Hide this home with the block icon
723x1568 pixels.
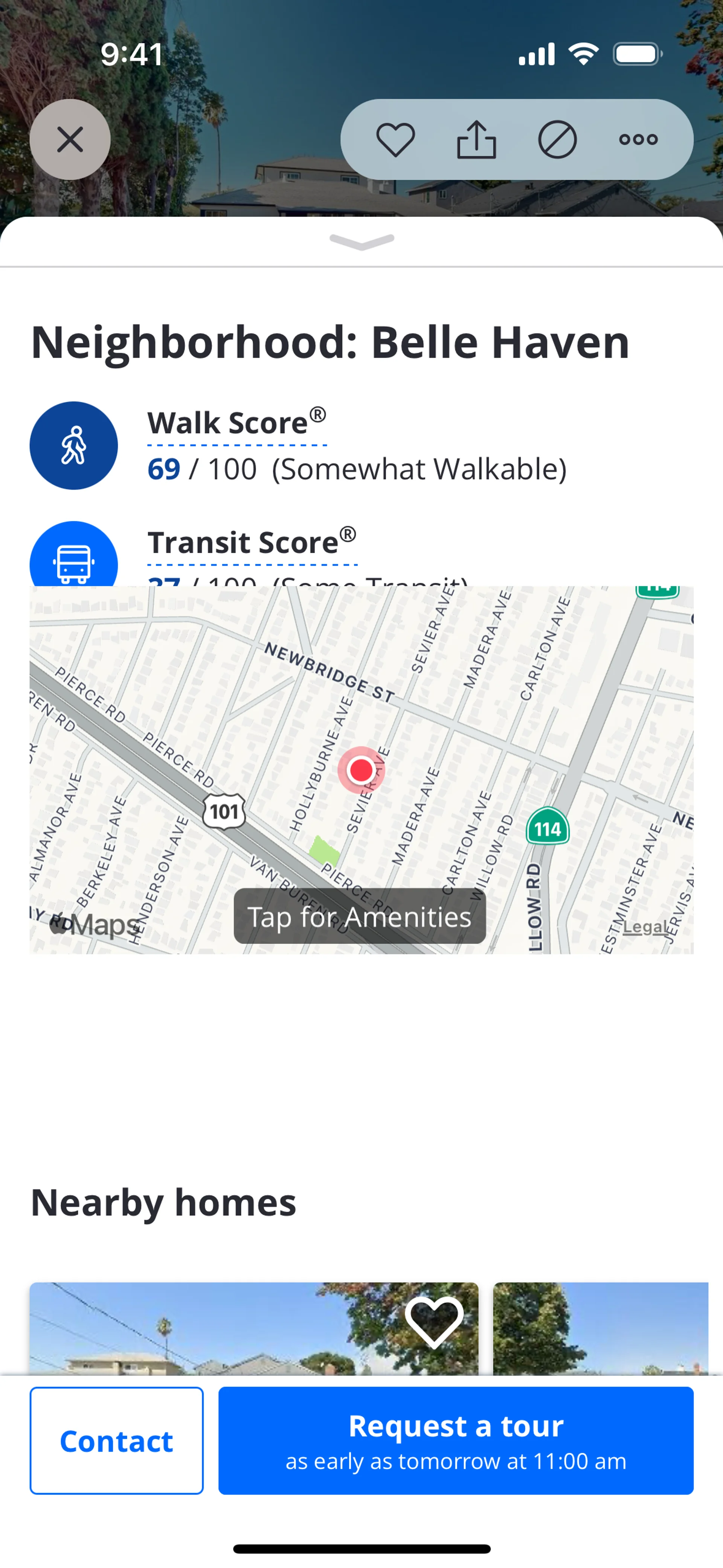click(x=557, y=139)
